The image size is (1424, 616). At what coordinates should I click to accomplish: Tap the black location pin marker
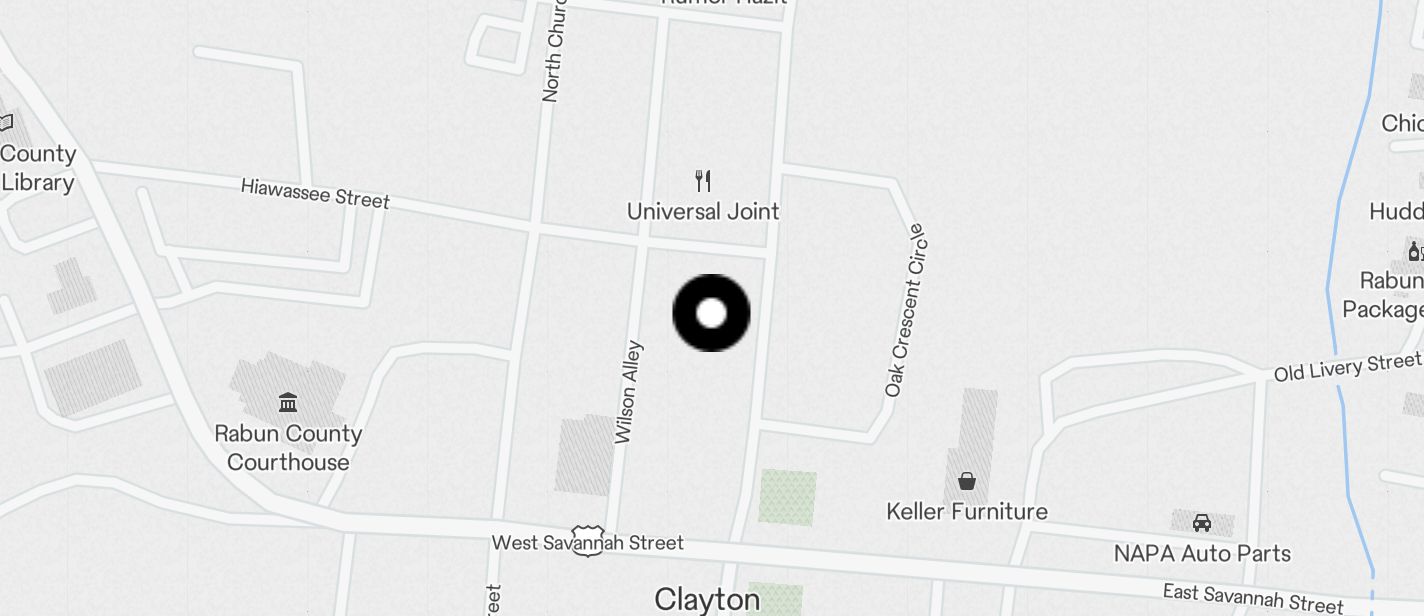(x=711, y=313)
